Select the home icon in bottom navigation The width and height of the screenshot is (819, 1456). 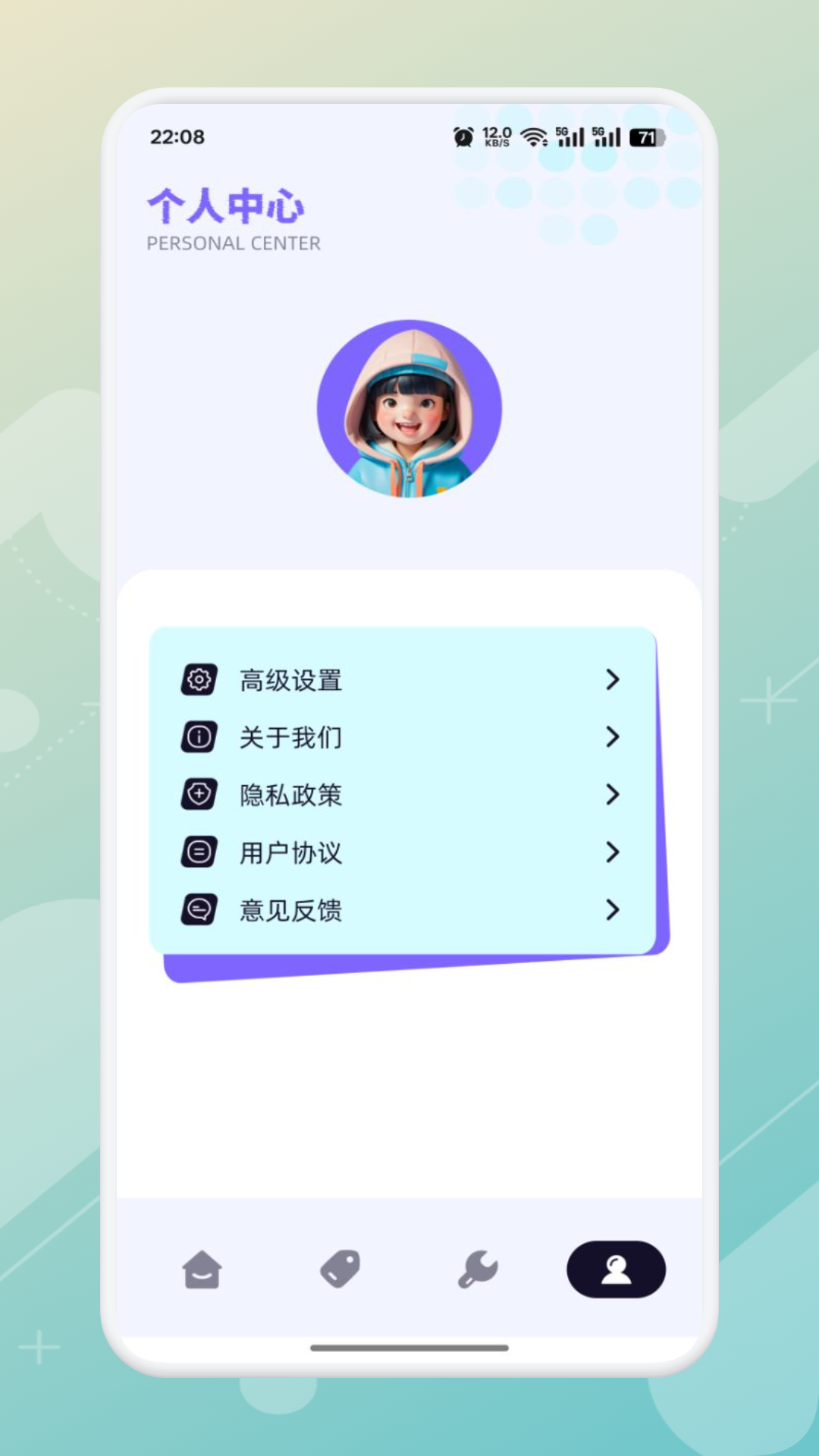(202, 1271)
